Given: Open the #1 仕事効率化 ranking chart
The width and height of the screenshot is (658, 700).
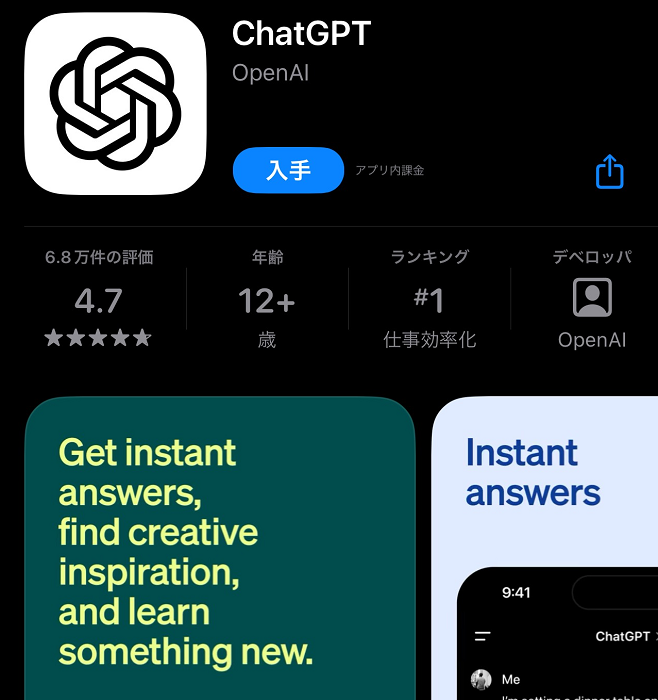Looking at the screenshot, I should point(429,299).
